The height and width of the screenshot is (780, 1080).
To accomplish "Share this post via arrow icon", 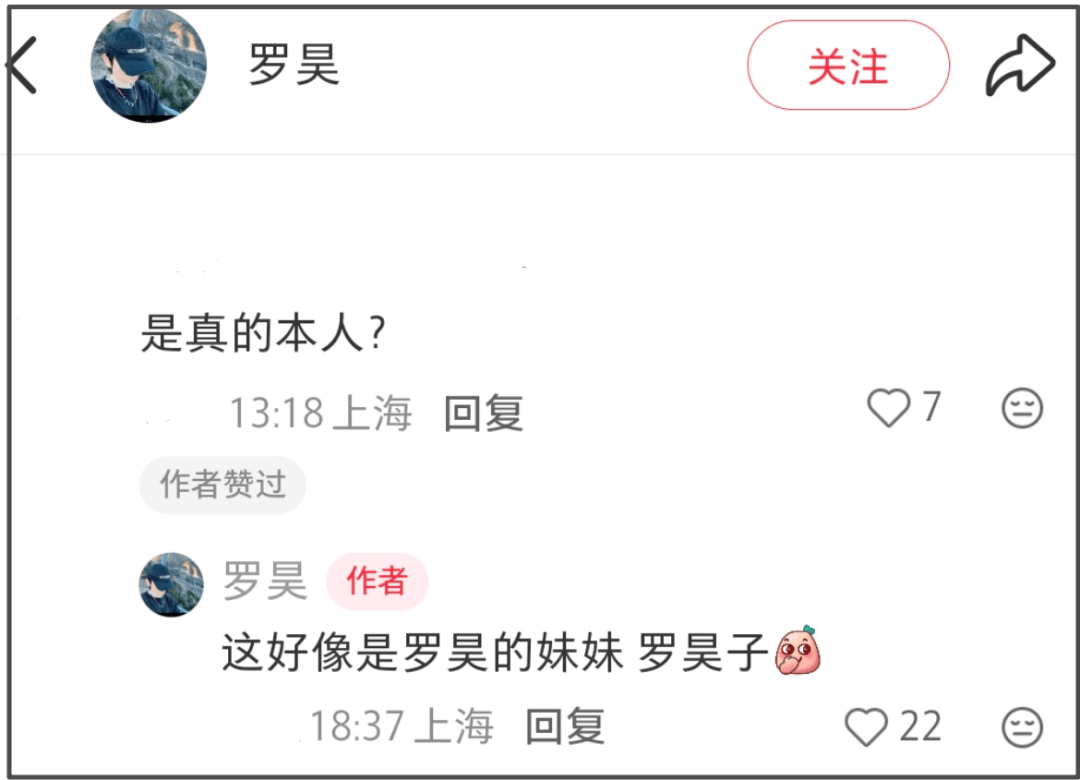I will [x=1019, y=67].
